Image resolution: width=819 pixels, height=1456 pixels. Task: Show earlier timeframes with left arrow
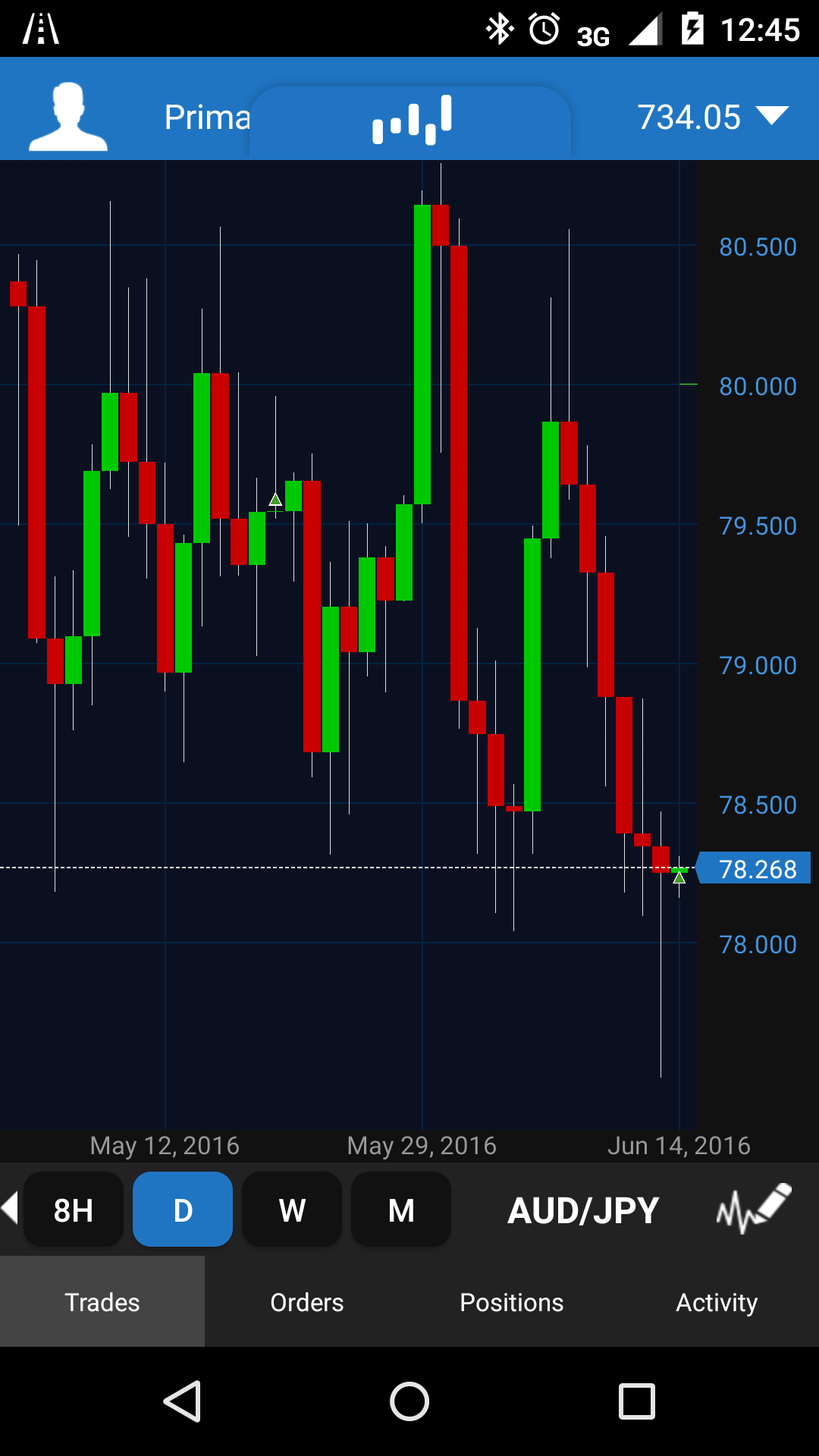click(10, 1207)
